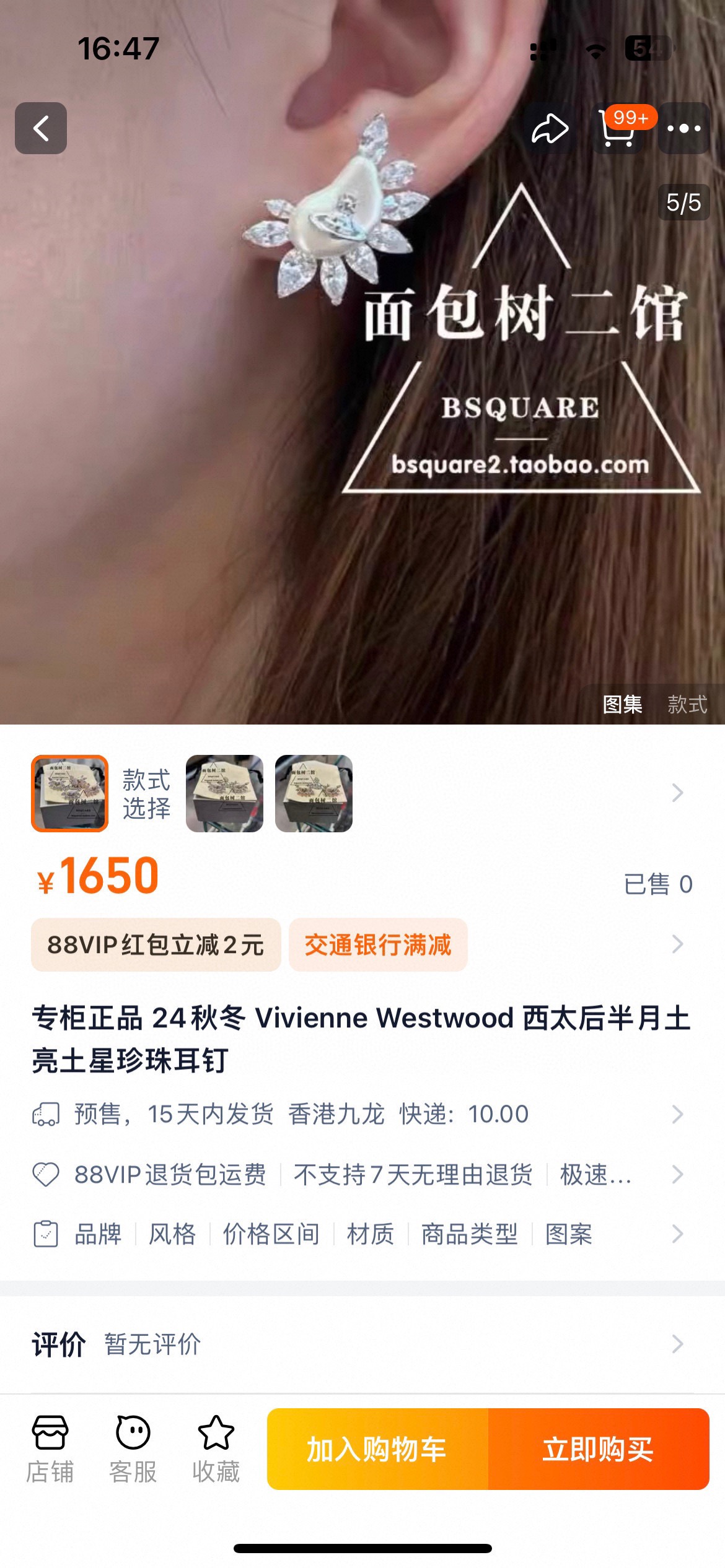Share this product listing
The image size is (725, 1568).
coord(550,128)
